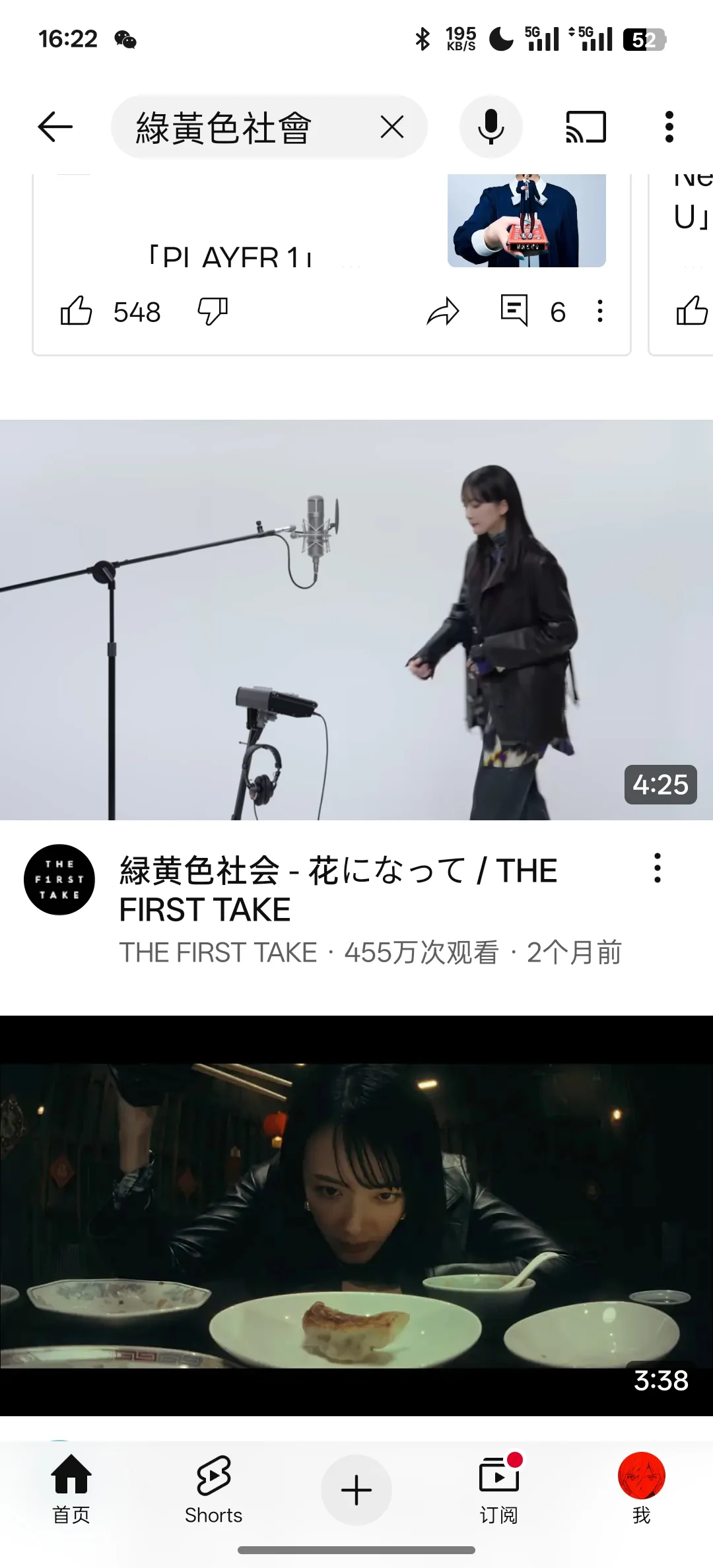Play the 花になって THE FIRST TAKE video
713x1568 pixels.
click(x=356, y=620)
